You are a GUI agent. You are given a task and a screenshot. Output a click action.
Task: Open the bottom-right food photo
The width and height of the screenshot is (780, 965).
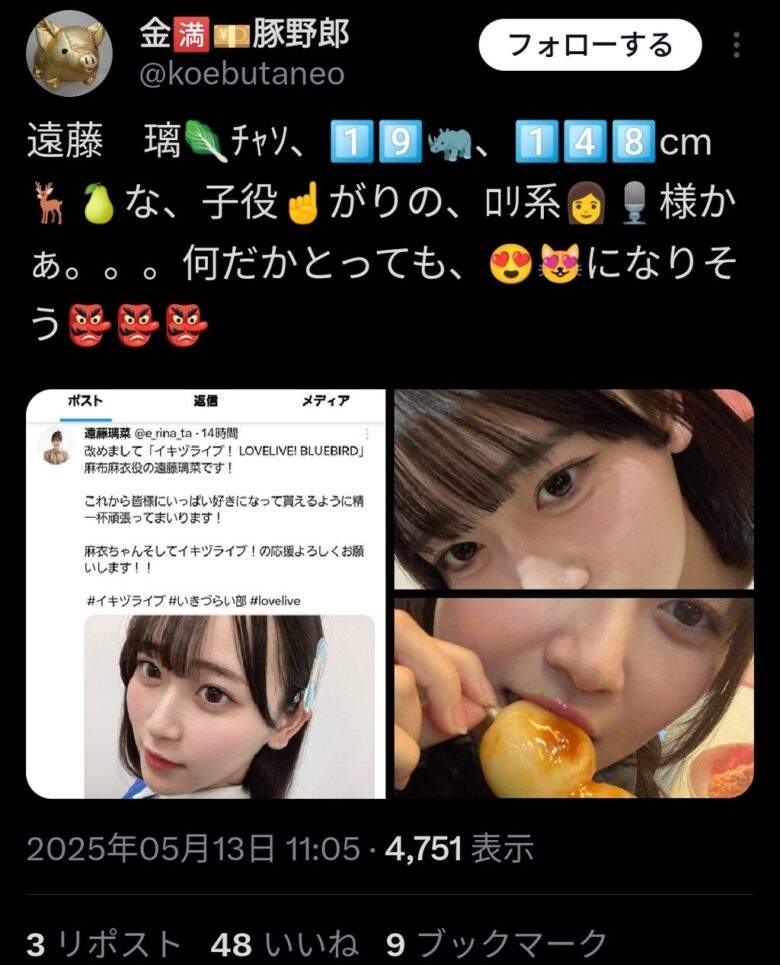[x=573, y=697]
